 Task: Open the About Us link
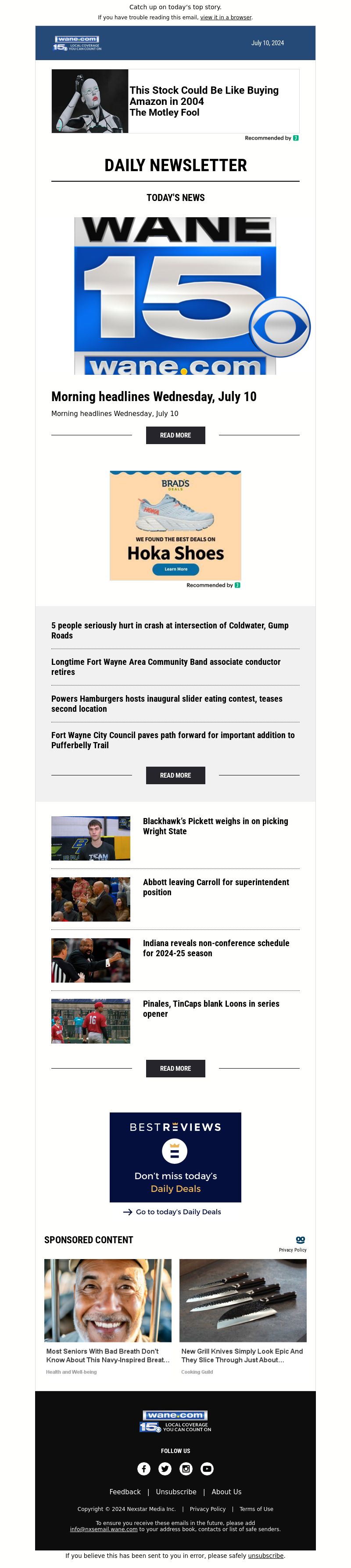(x=226, y=1492)
